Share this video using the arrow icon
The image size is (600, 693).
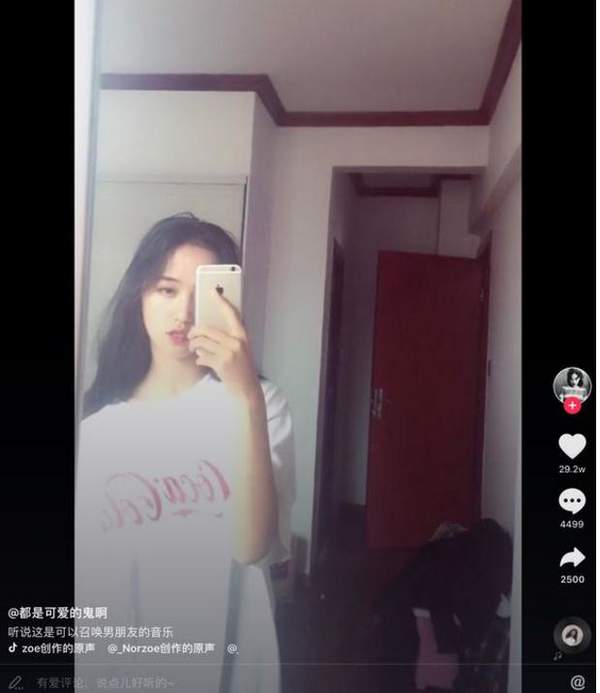(572, 557)
